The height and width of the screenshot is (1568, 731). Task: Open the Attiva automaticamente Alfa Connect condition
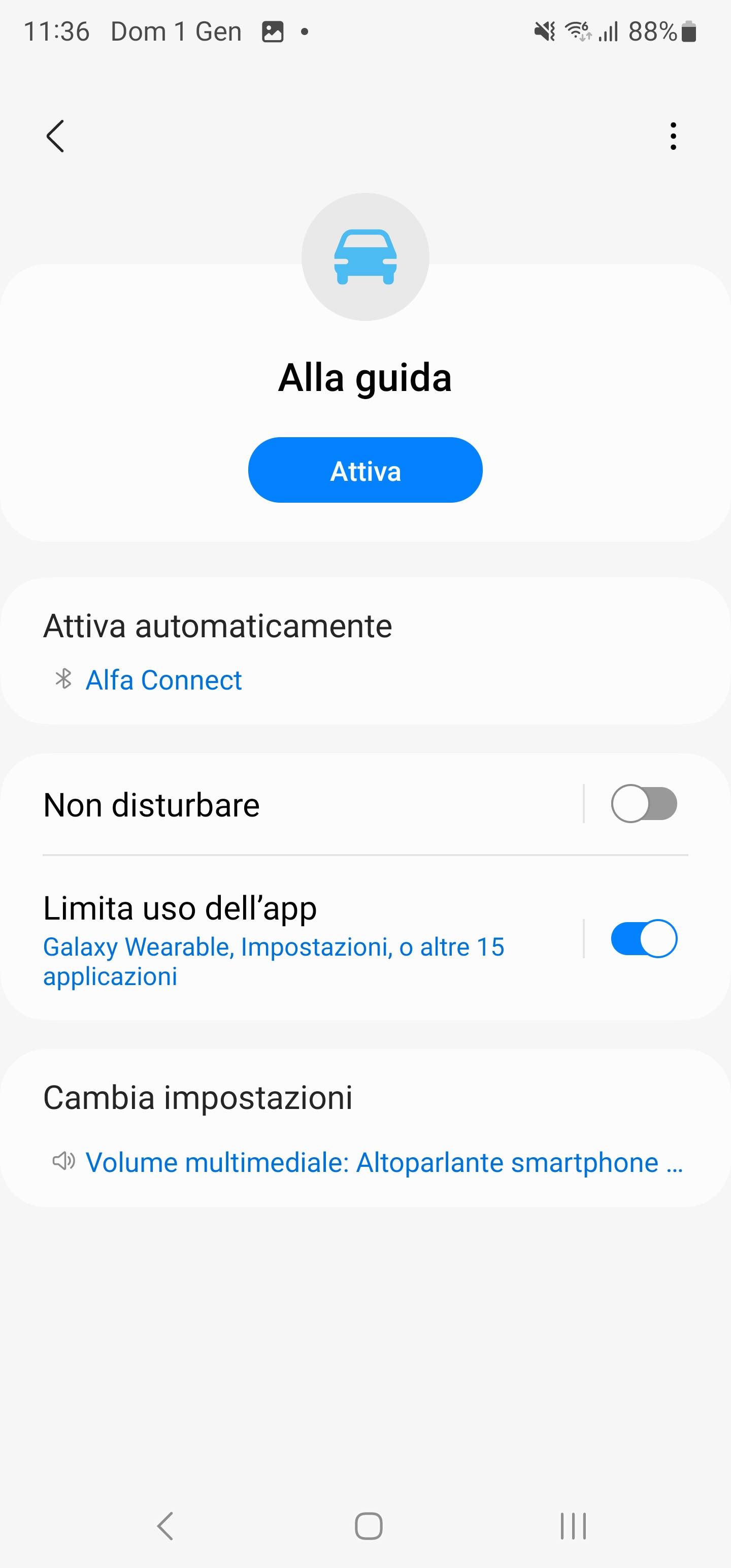365,650
